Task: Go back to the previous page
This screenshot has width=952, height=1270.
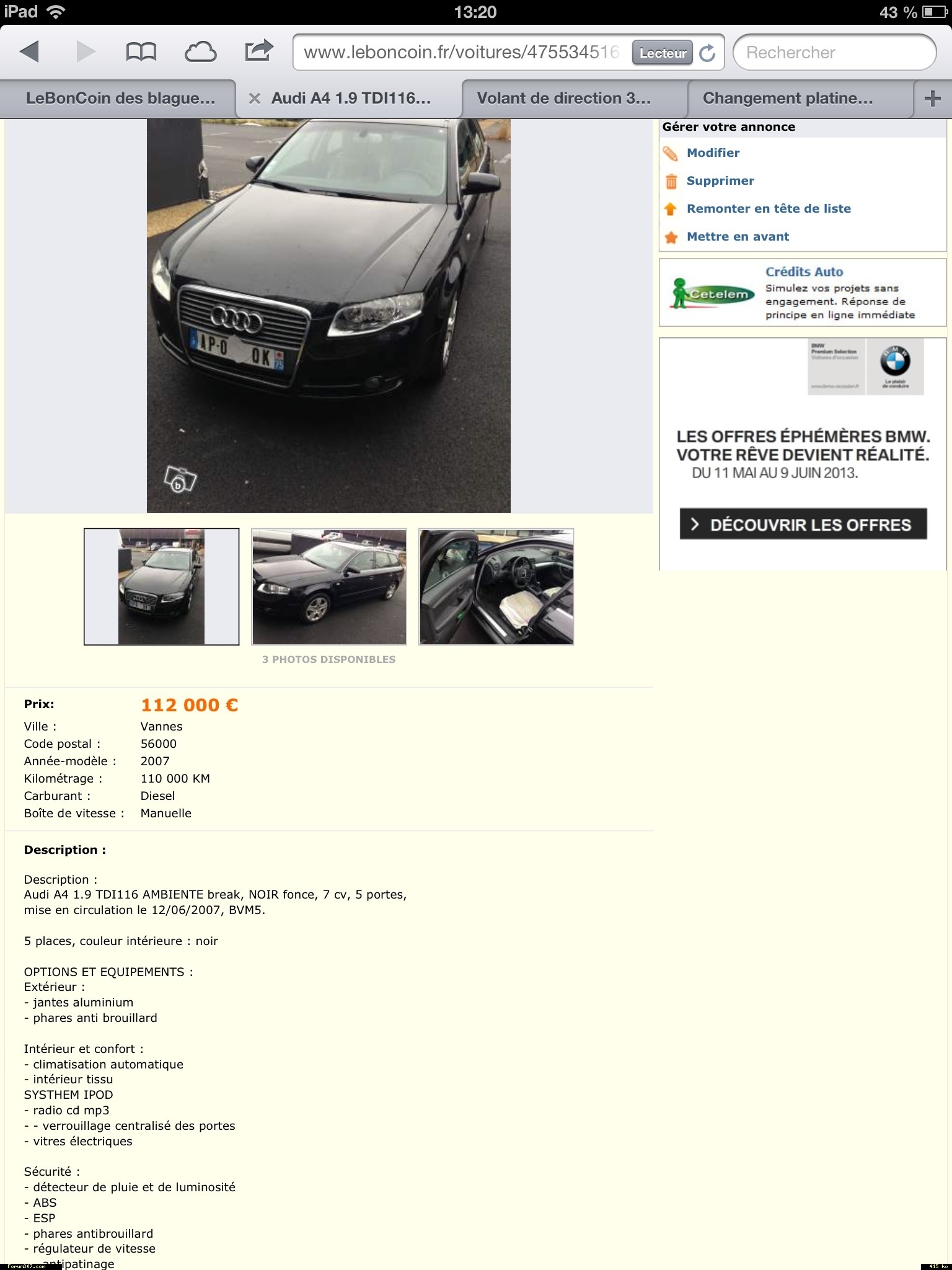Action: point(29,52)
